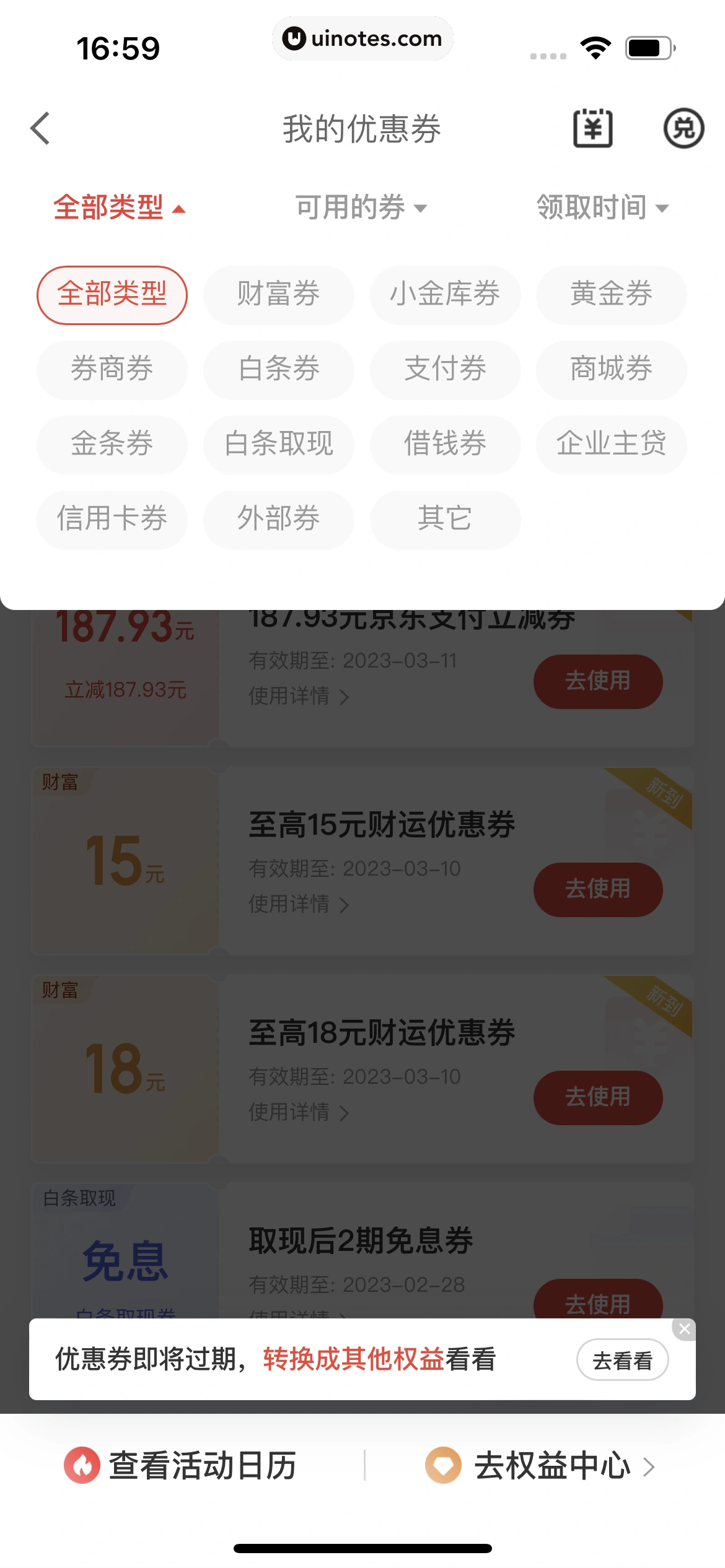Filter coupons by 支付券
This screenshot has height=1568, width=725.
[x=445, y=370]
